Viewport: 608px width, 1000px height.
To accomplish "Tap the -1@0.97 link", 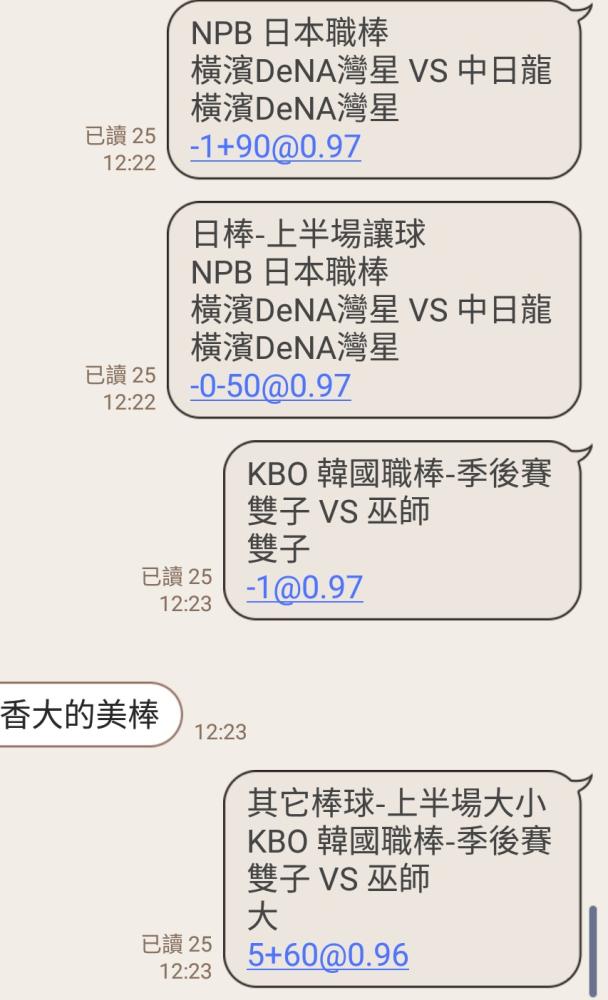I will pyautogui.click(x=305, y=587).
